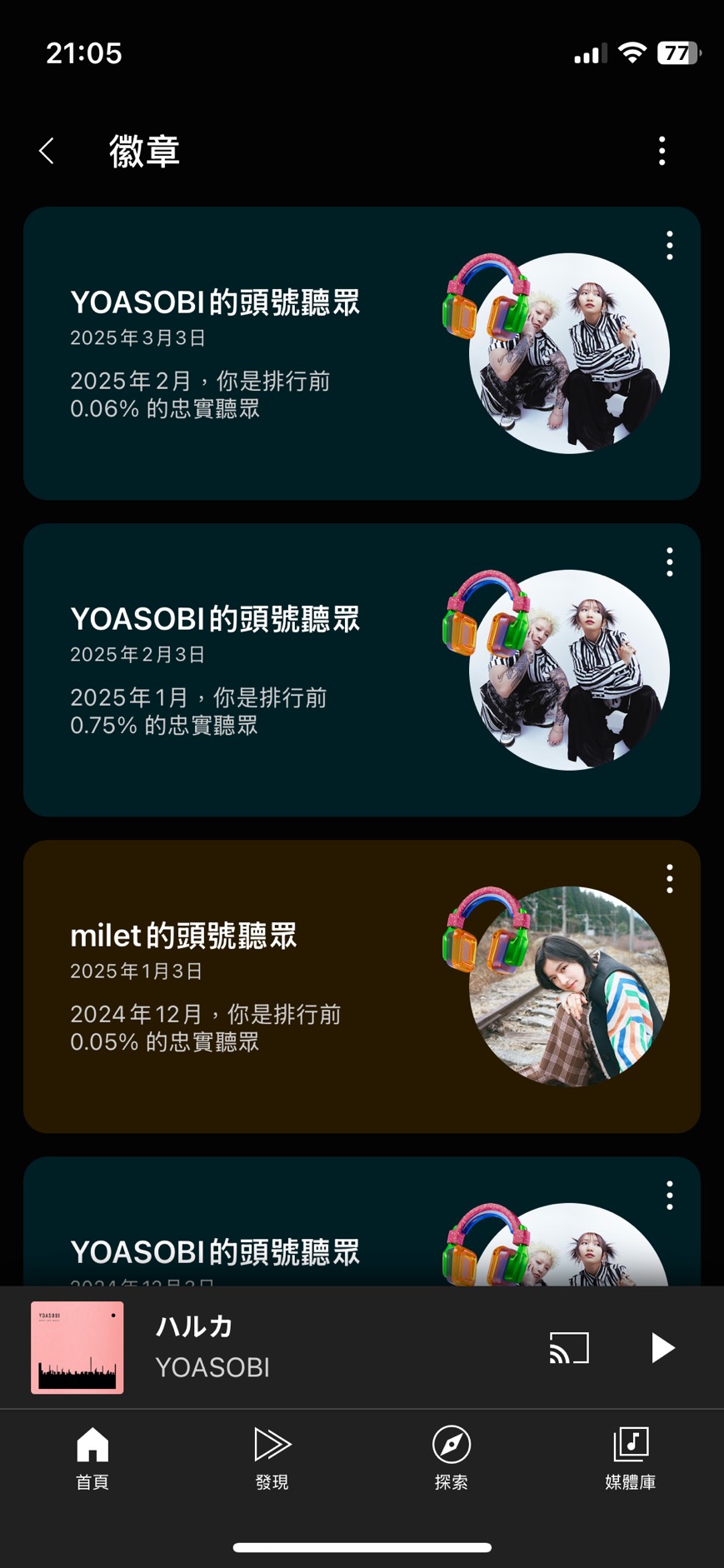Switch to the 探索 tab

pyautogui.click(x=451, y=1458)
